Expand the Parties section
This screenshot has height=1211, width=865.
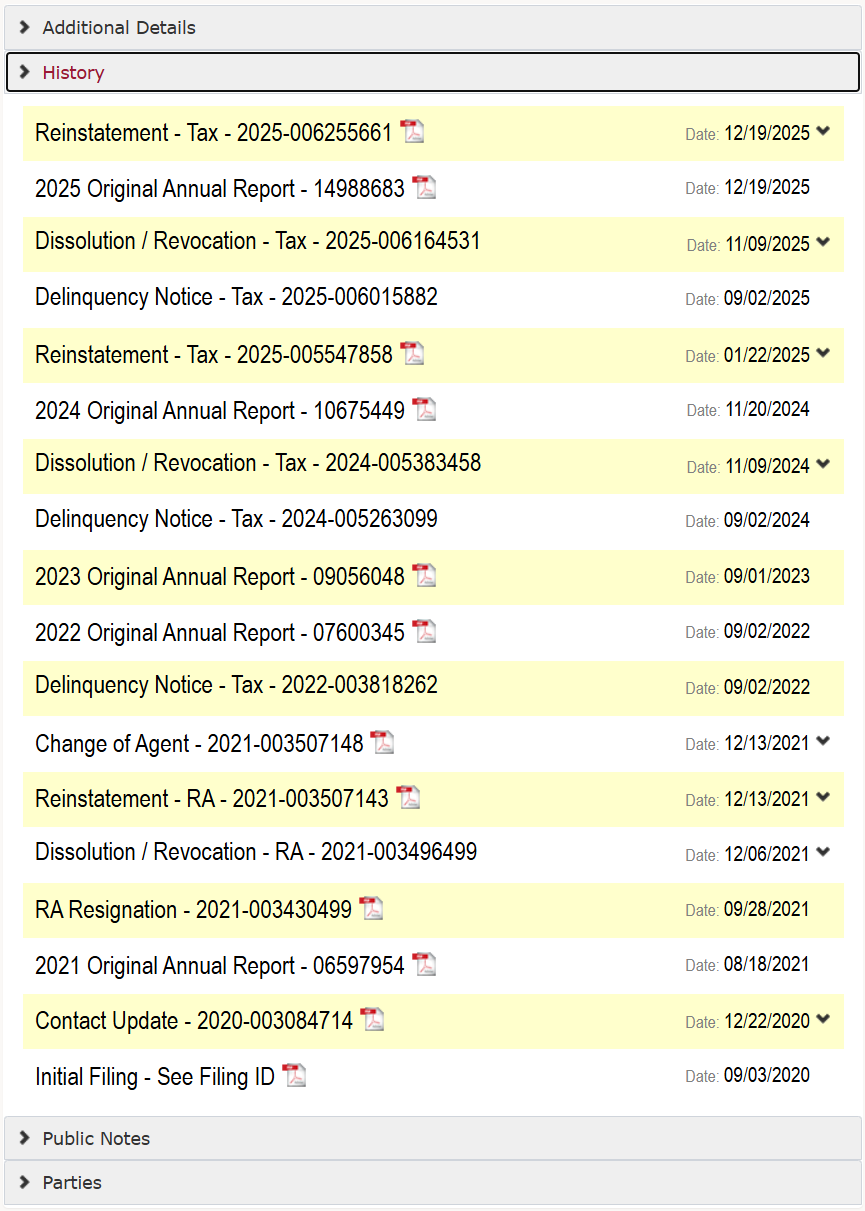[x=432, y=1183]
